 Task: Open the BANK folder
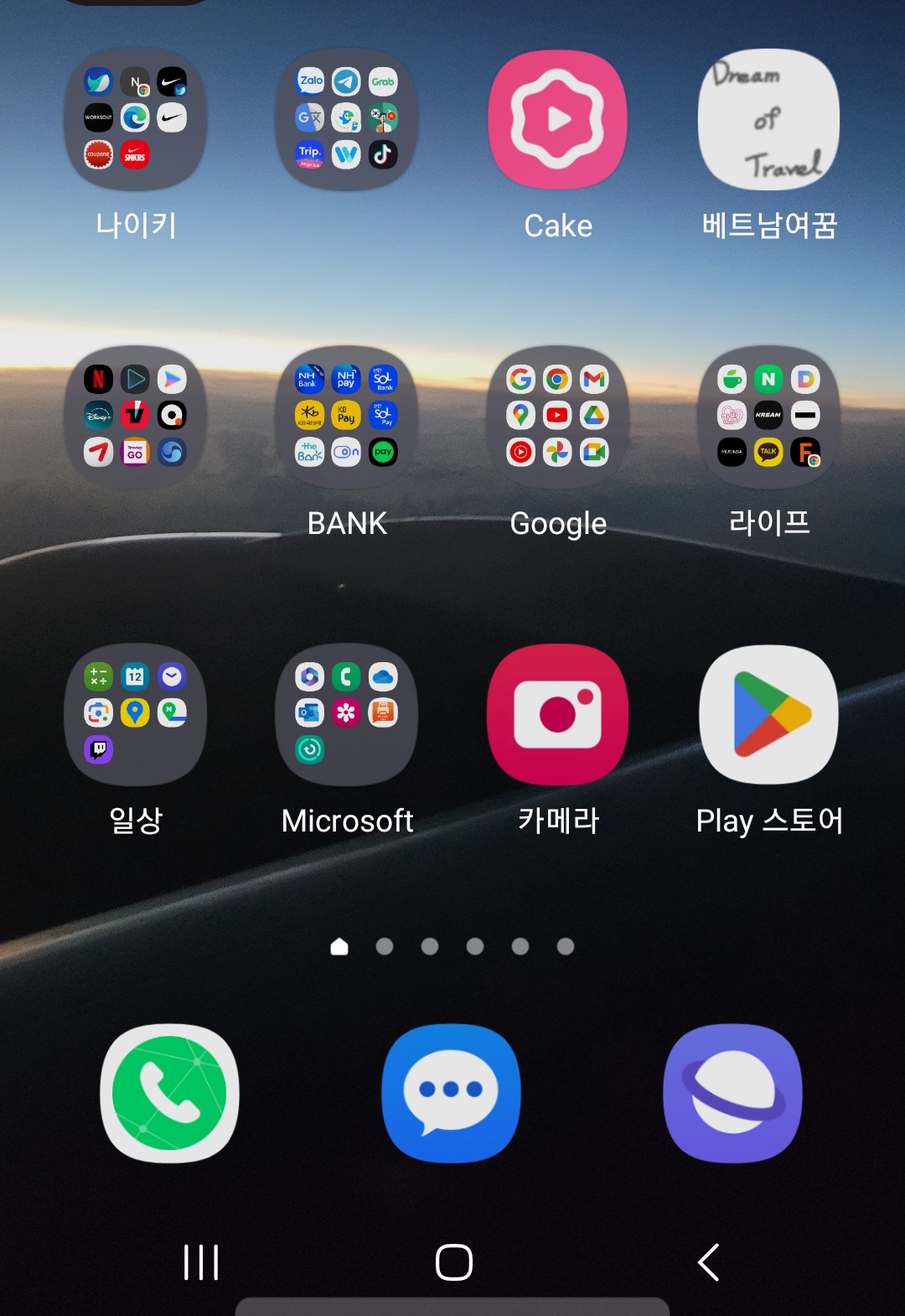pyautogui.click(x=347, y=417)
